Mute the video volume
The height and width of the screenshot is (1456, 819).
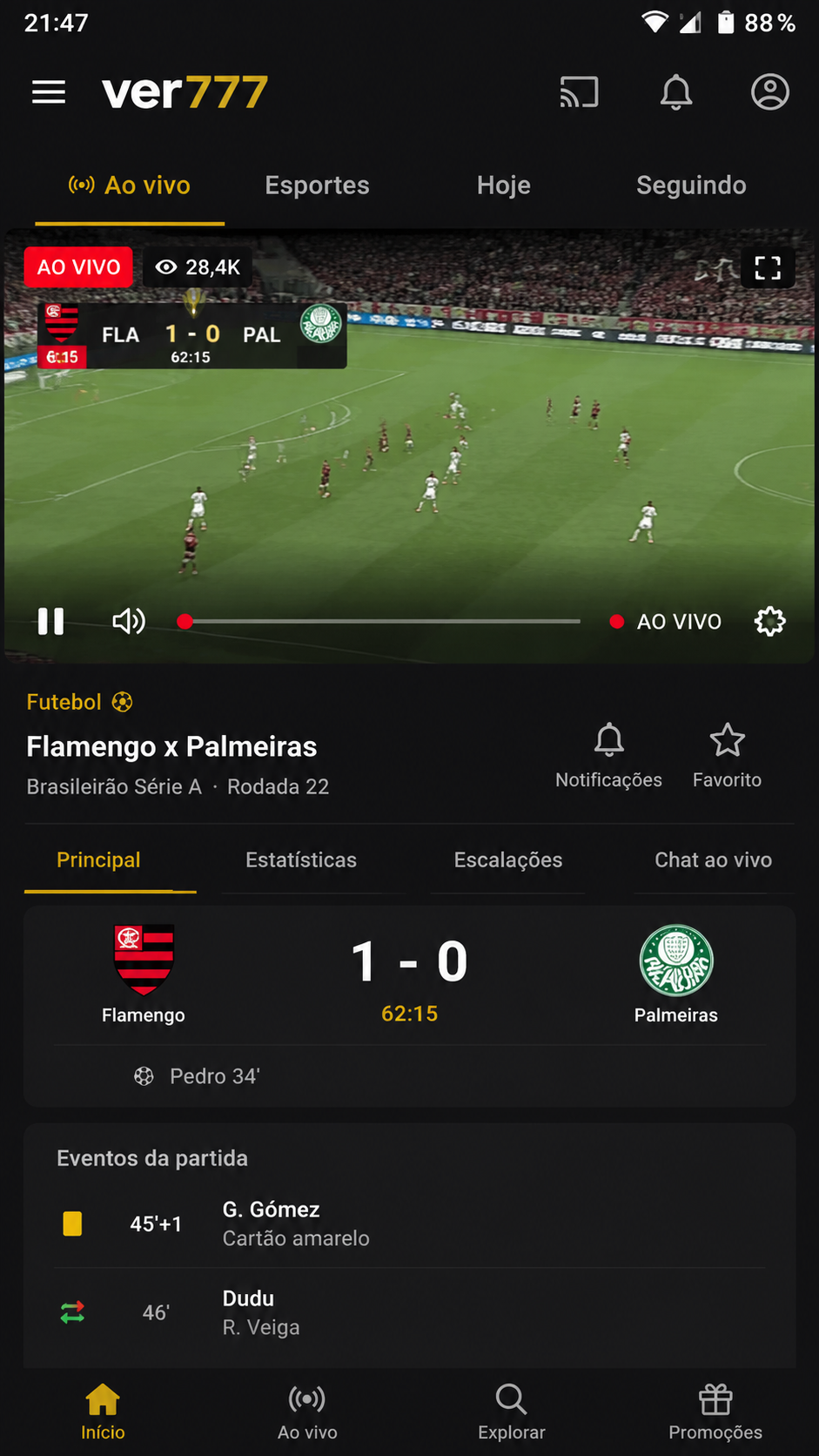(129, 621)
